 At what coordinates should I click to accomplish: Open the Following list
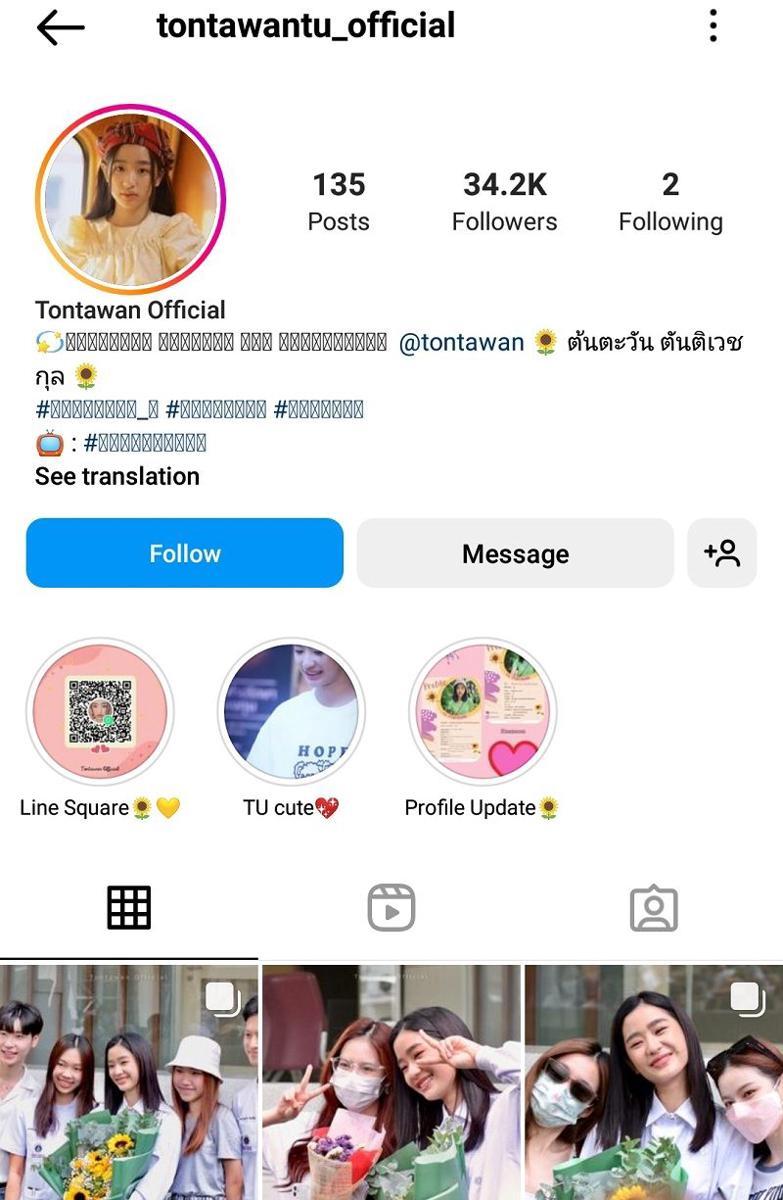670,201
